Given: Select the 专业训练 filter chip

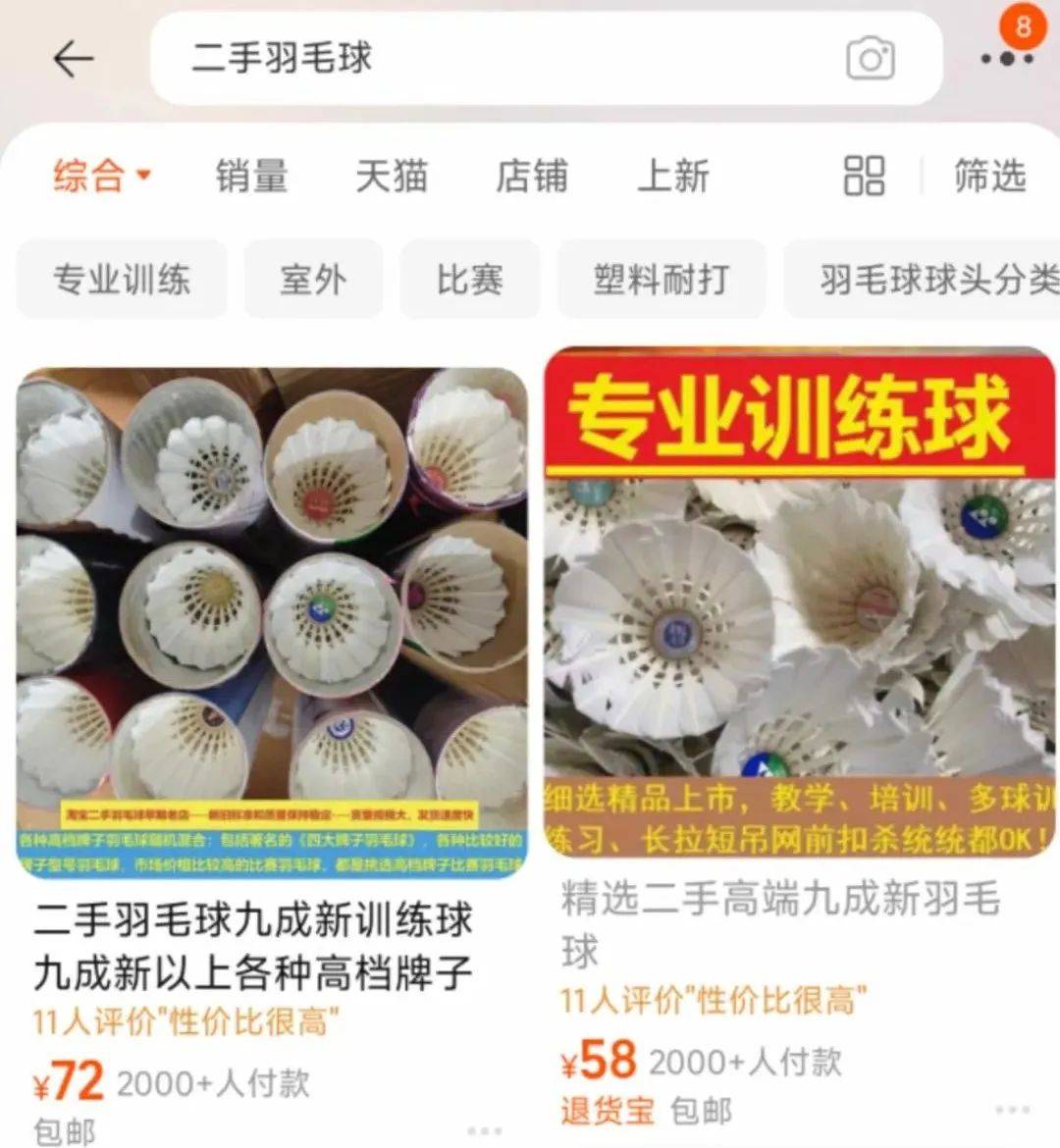Looking at the screenshot, I should 122,280.
